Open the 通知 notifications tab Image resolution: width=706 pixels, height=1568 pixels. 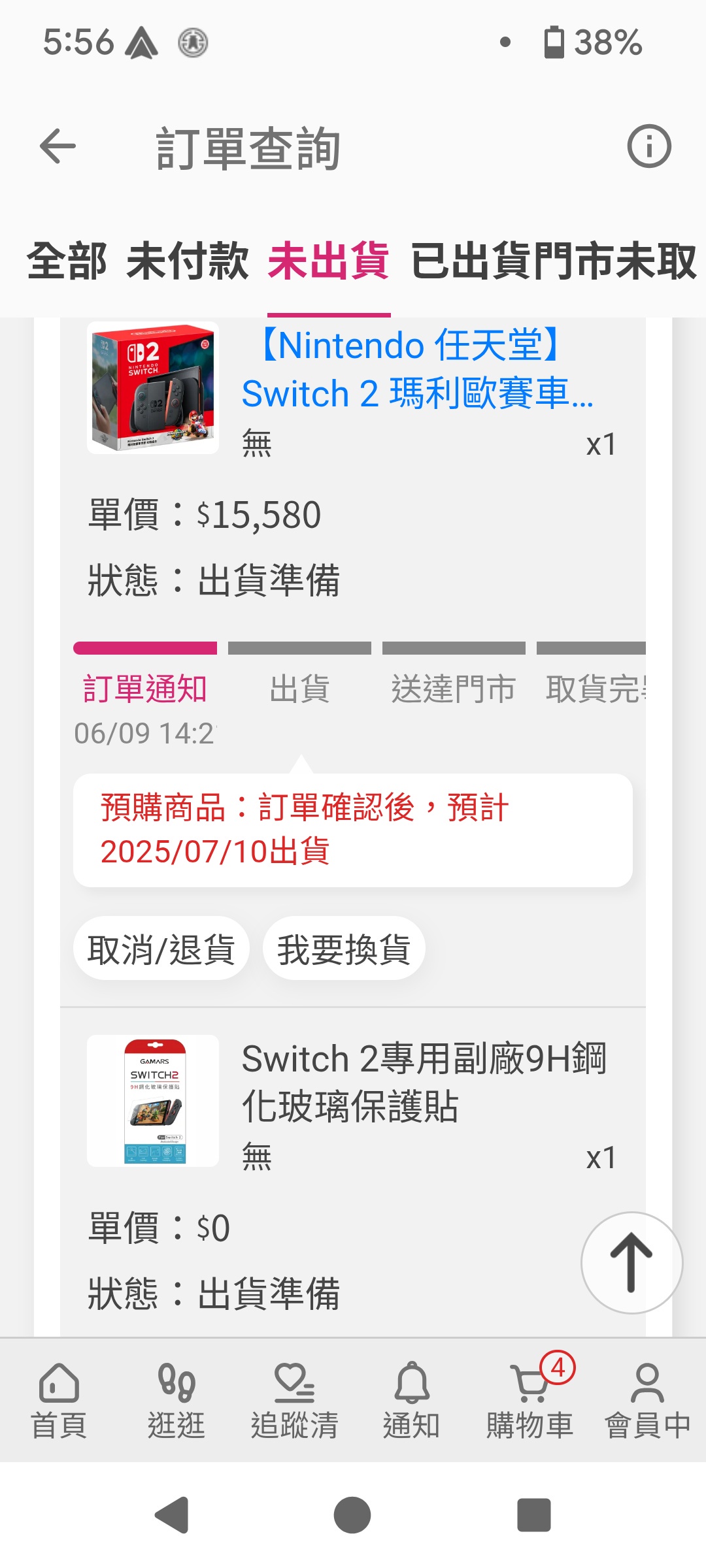(x=412, y=1401)
